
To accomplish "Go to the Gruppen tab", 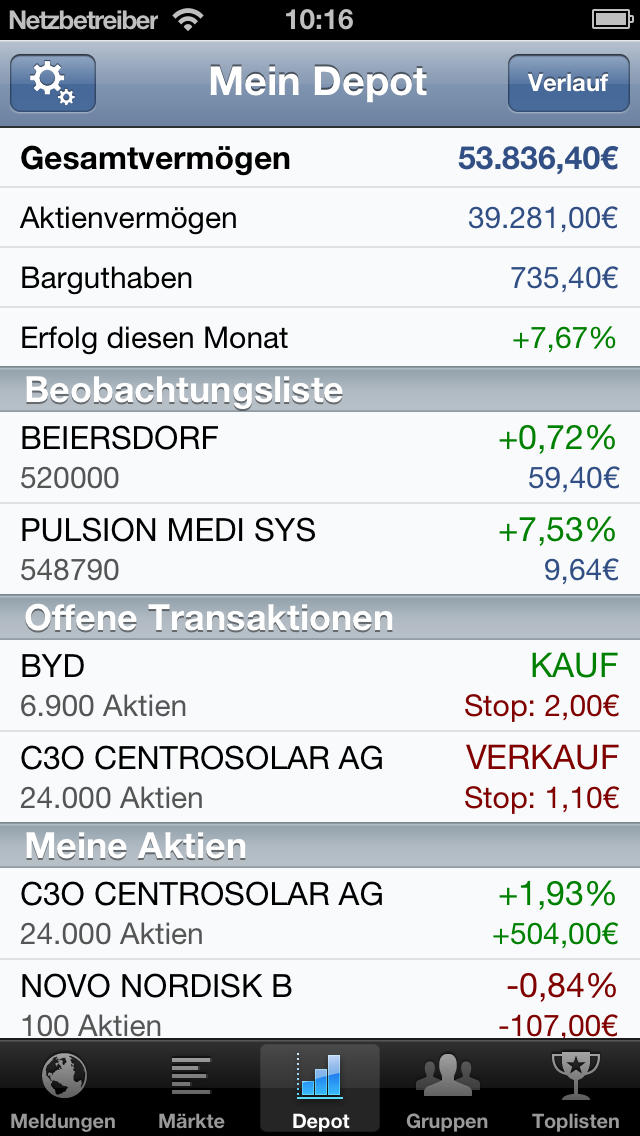I will point(447,1088).
